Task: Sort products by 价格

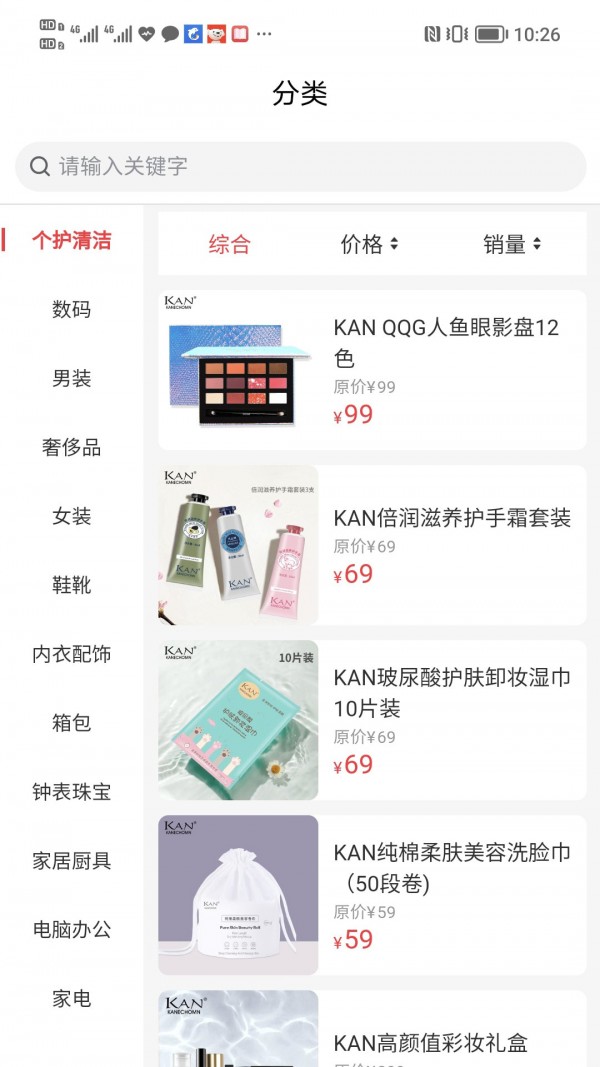Action: point(369,244)
